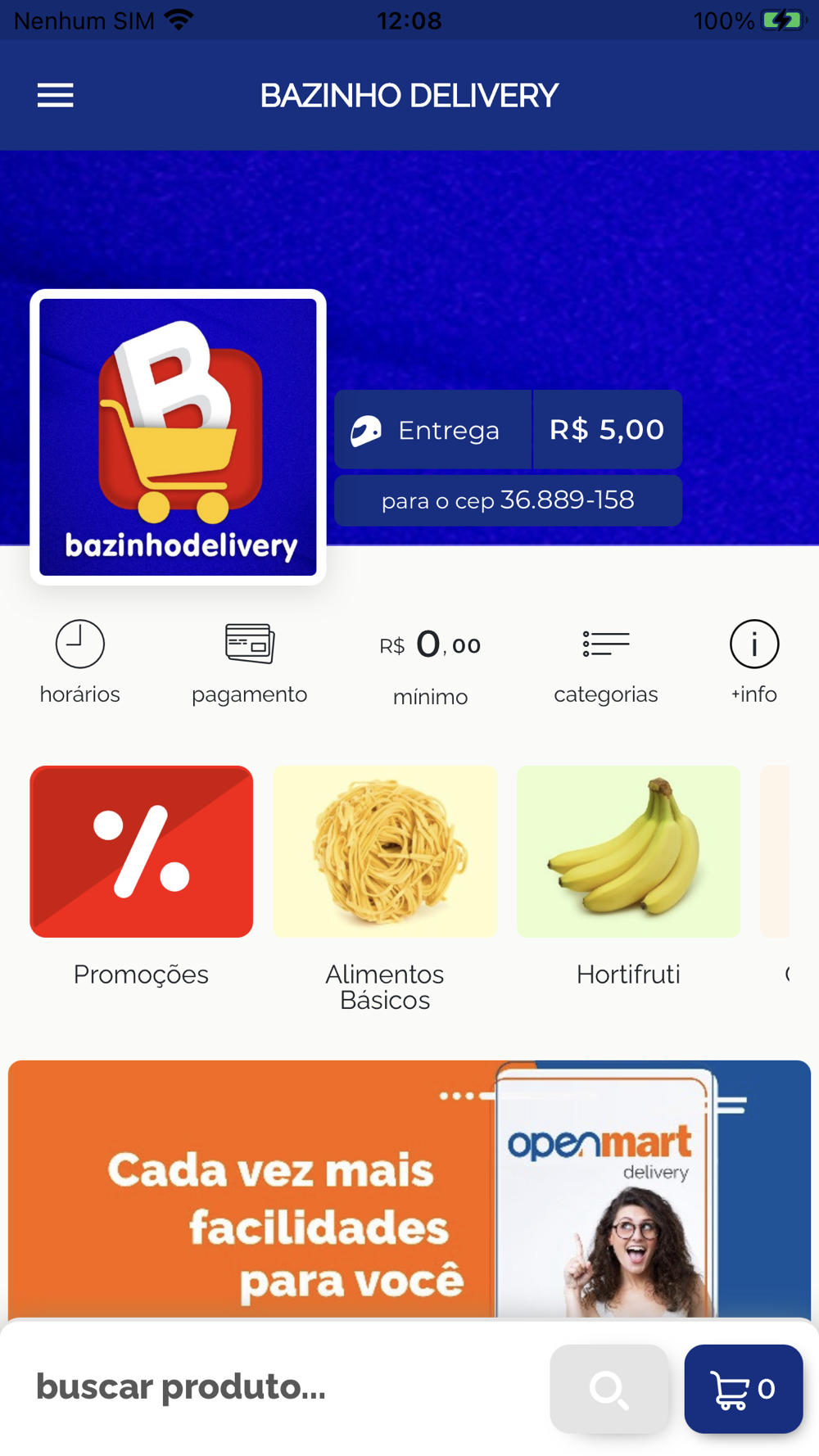Open the openmart delivery banner

[x=409, y=1187]
